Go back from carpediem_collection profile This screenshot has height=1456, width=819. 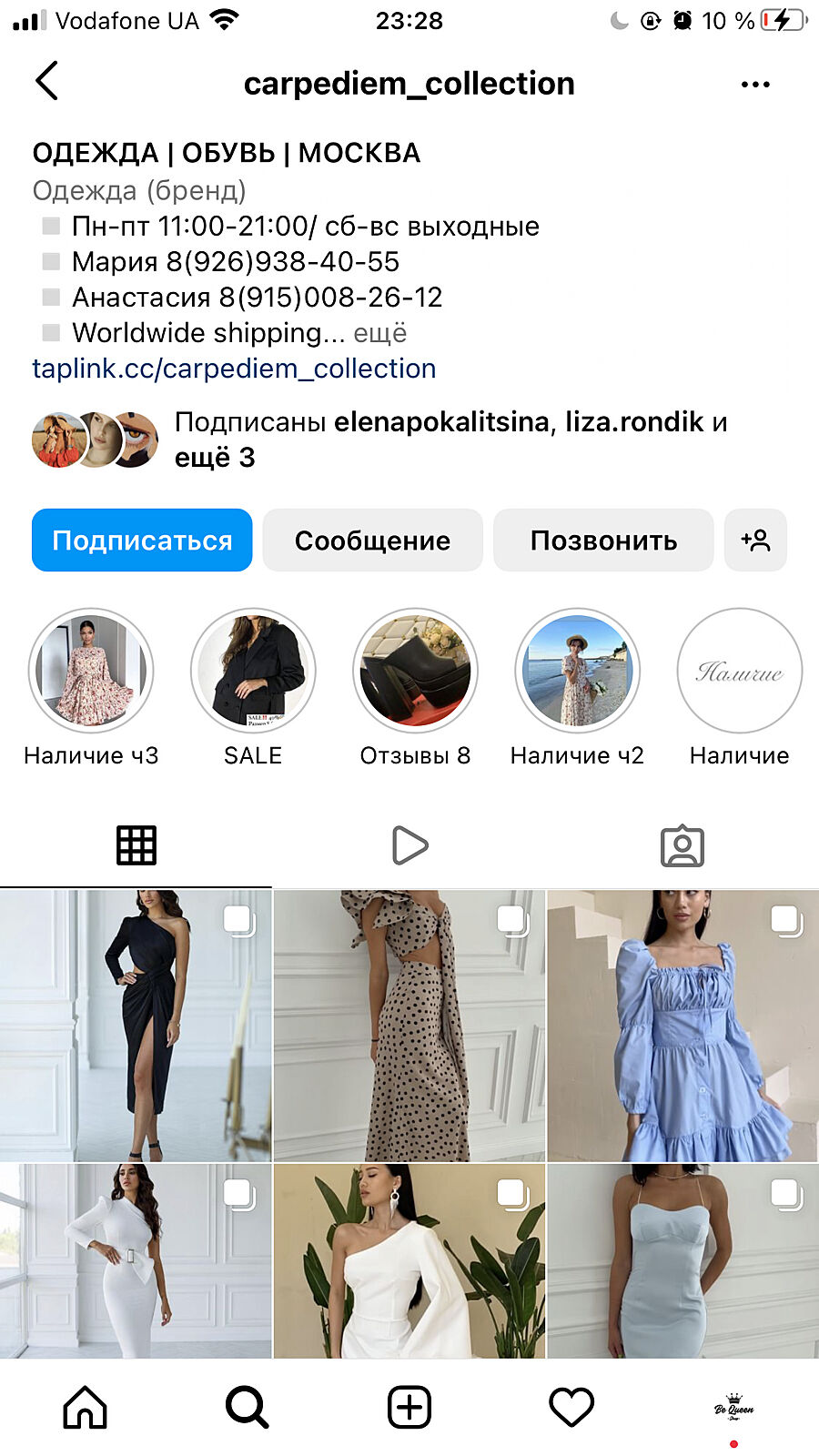coord(47,82)
